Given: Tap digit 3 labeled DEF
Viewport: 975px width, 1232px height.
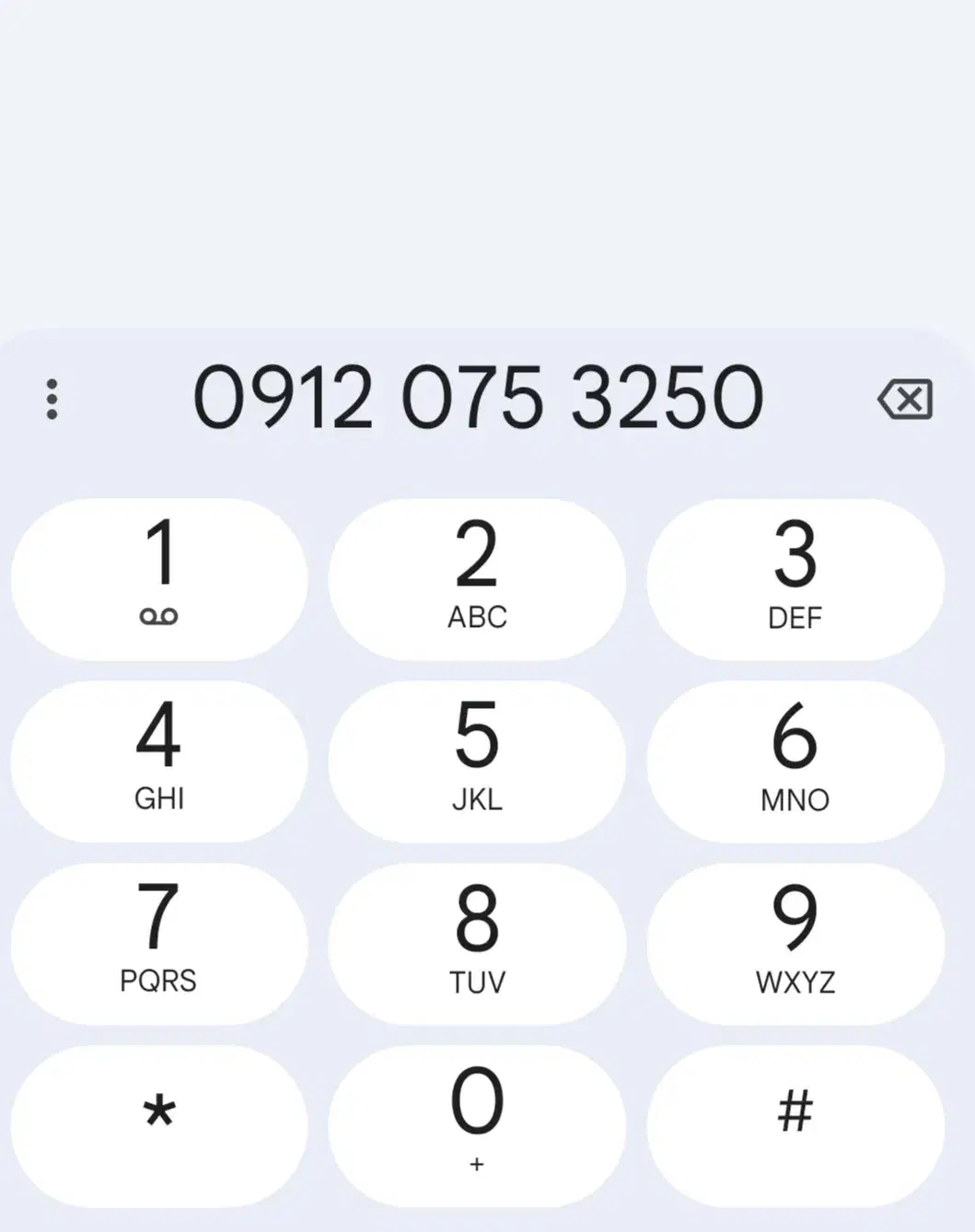Looking at the screenshot, I should (796, 577).
